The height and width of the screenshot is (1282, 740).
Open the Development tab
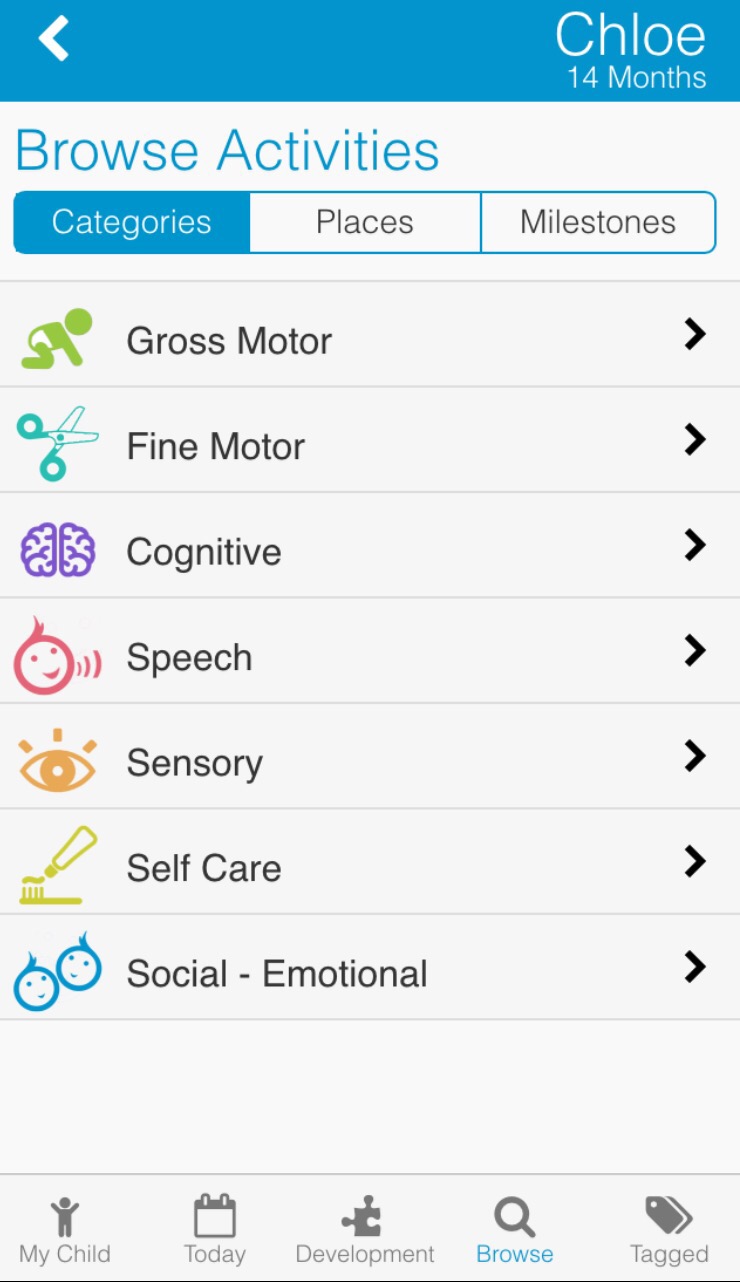pos(365,1230)
